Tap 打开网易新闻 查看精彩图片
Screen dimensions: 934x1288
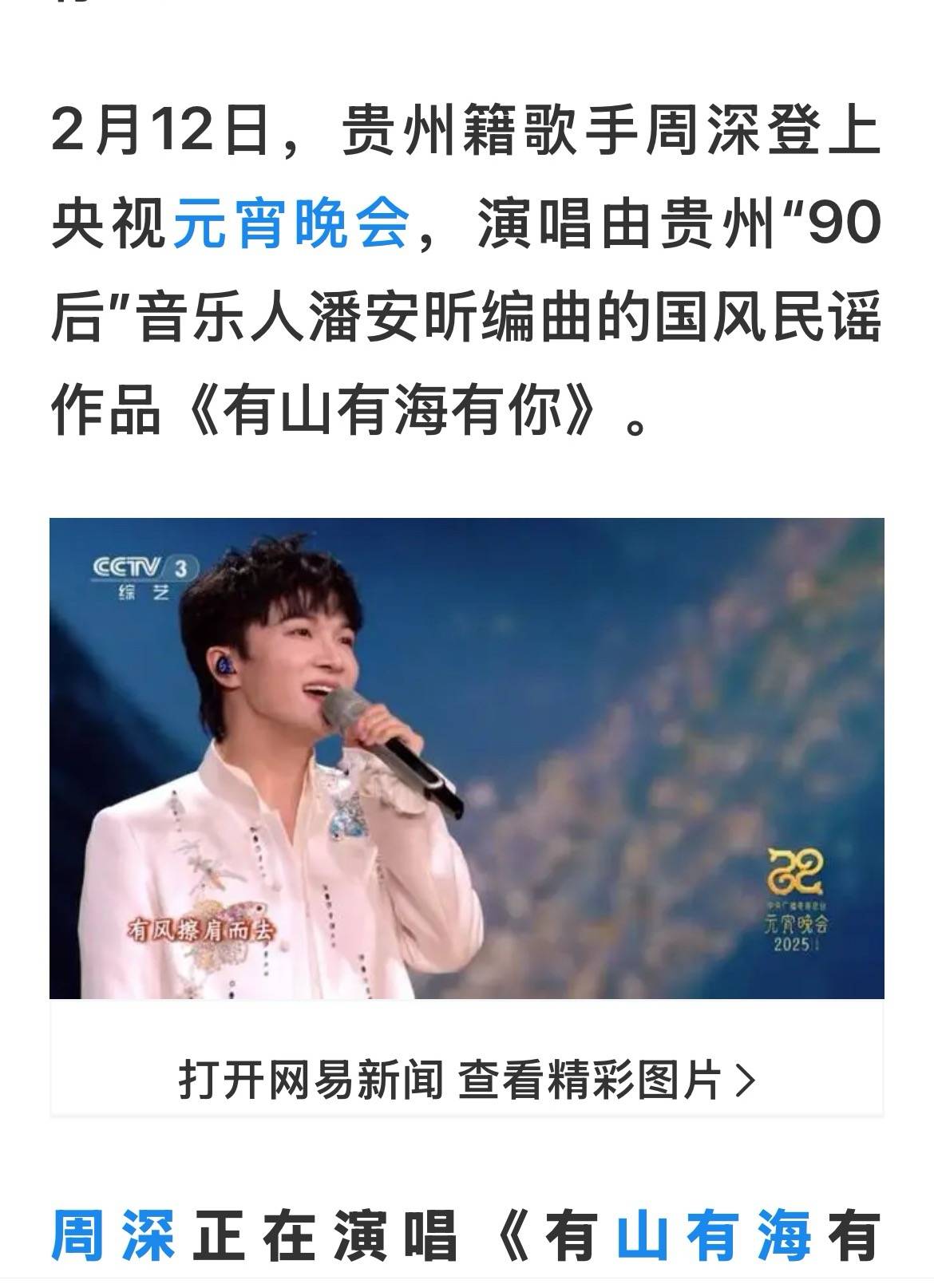[x=466, y=1079]
